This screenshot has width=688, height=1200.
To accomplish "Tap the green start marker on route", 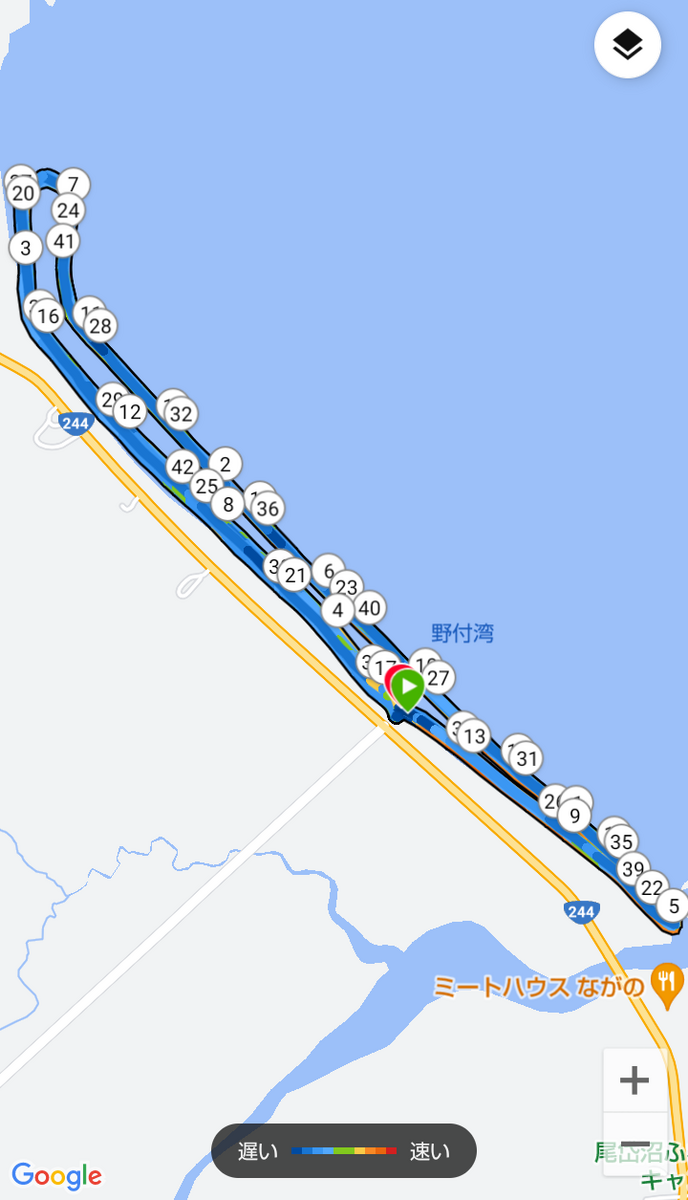I will click(408, 688).
